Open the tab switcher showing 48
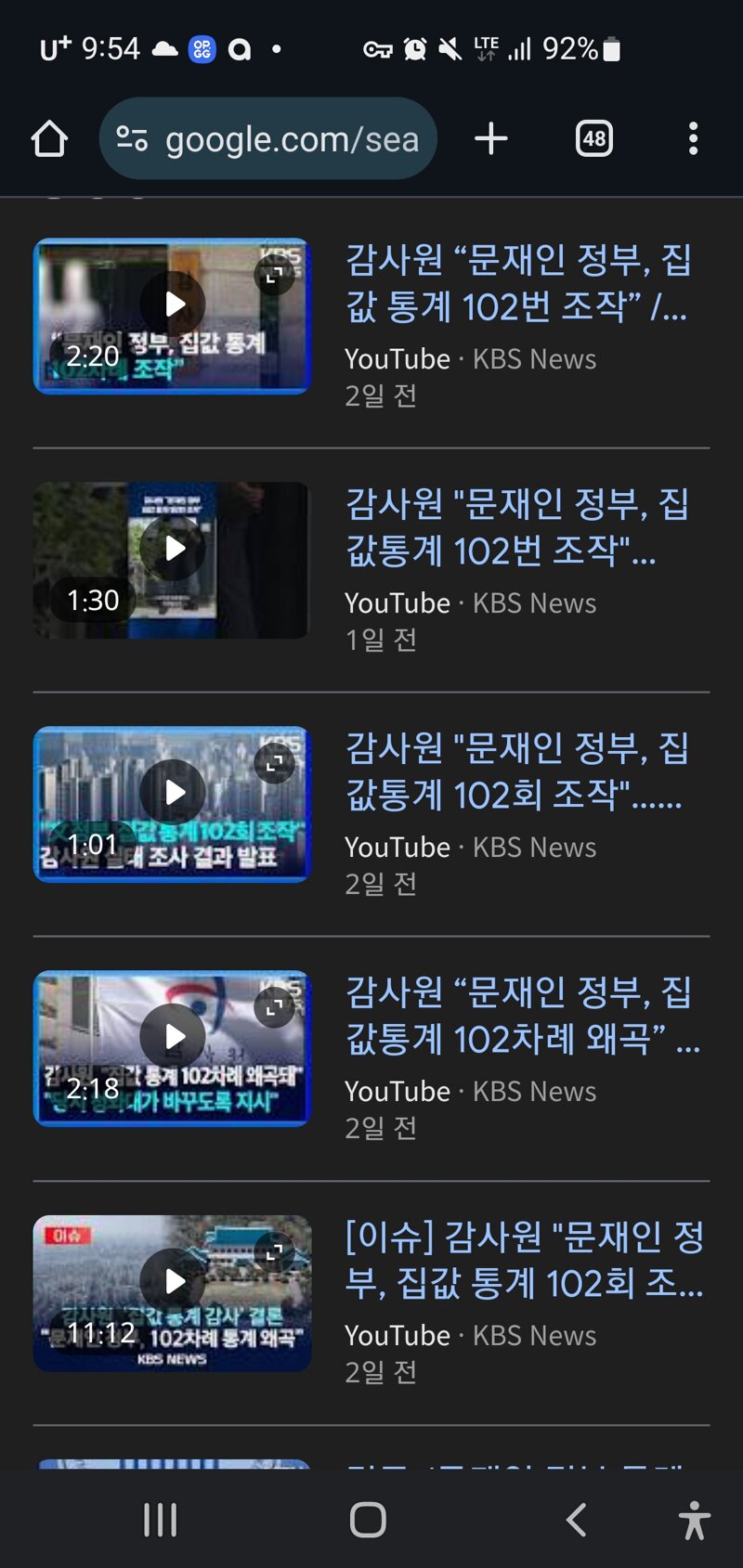The image size is (743, 1568). coord(594,139)
